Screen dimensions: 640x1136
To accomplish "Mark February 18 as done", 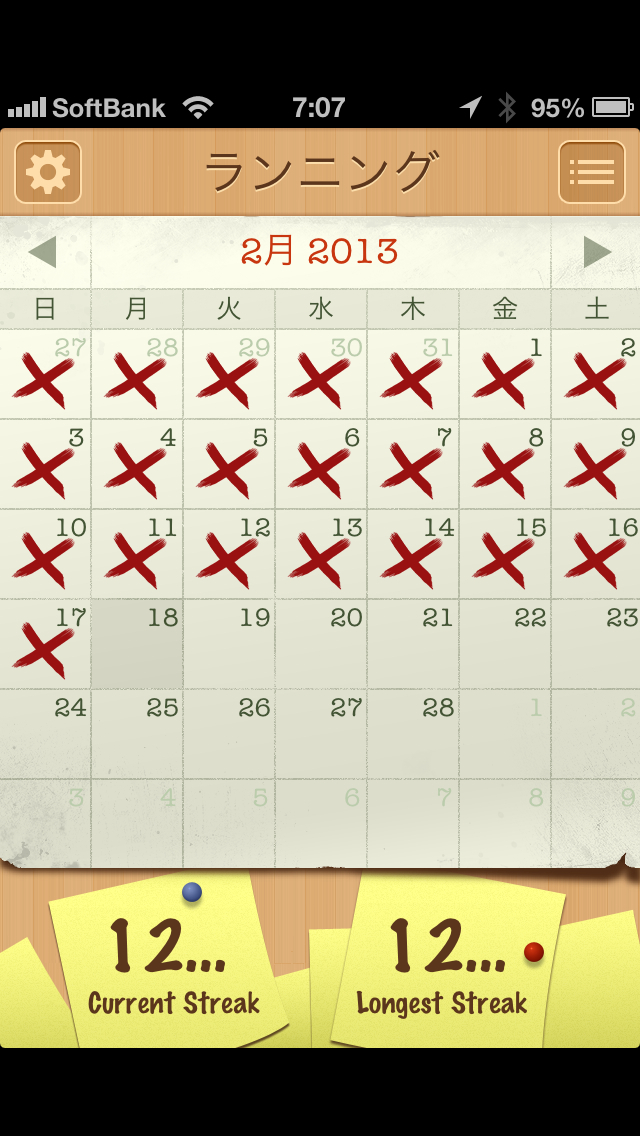I will click(x=137, y=644).
